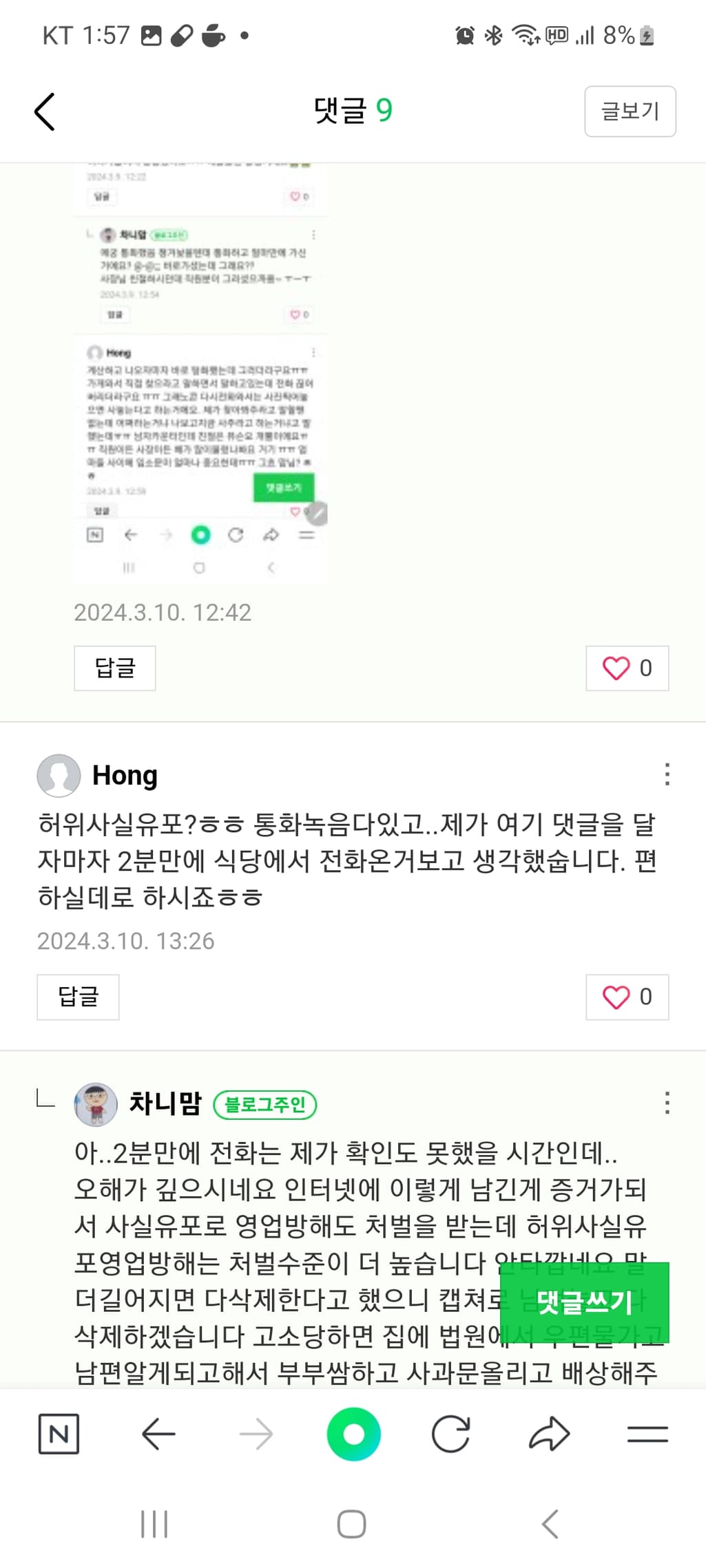The image size is (706, 1568).
Task: Share this page from the toolbar
Action: 549,1434
